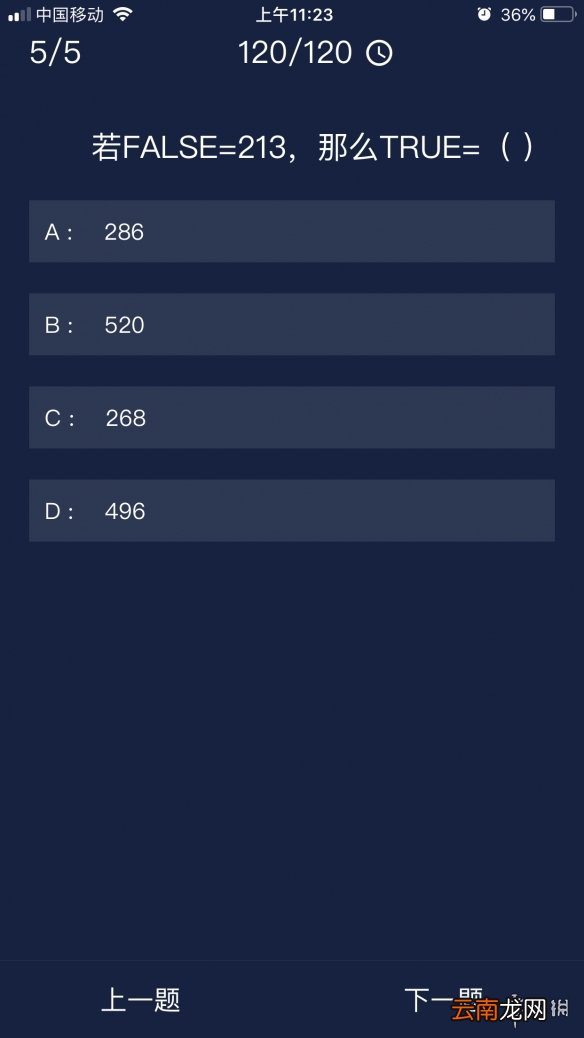The height and width of the screenshot is (1038, 584).
Task: Choose option B: 520
Action: 291,324
